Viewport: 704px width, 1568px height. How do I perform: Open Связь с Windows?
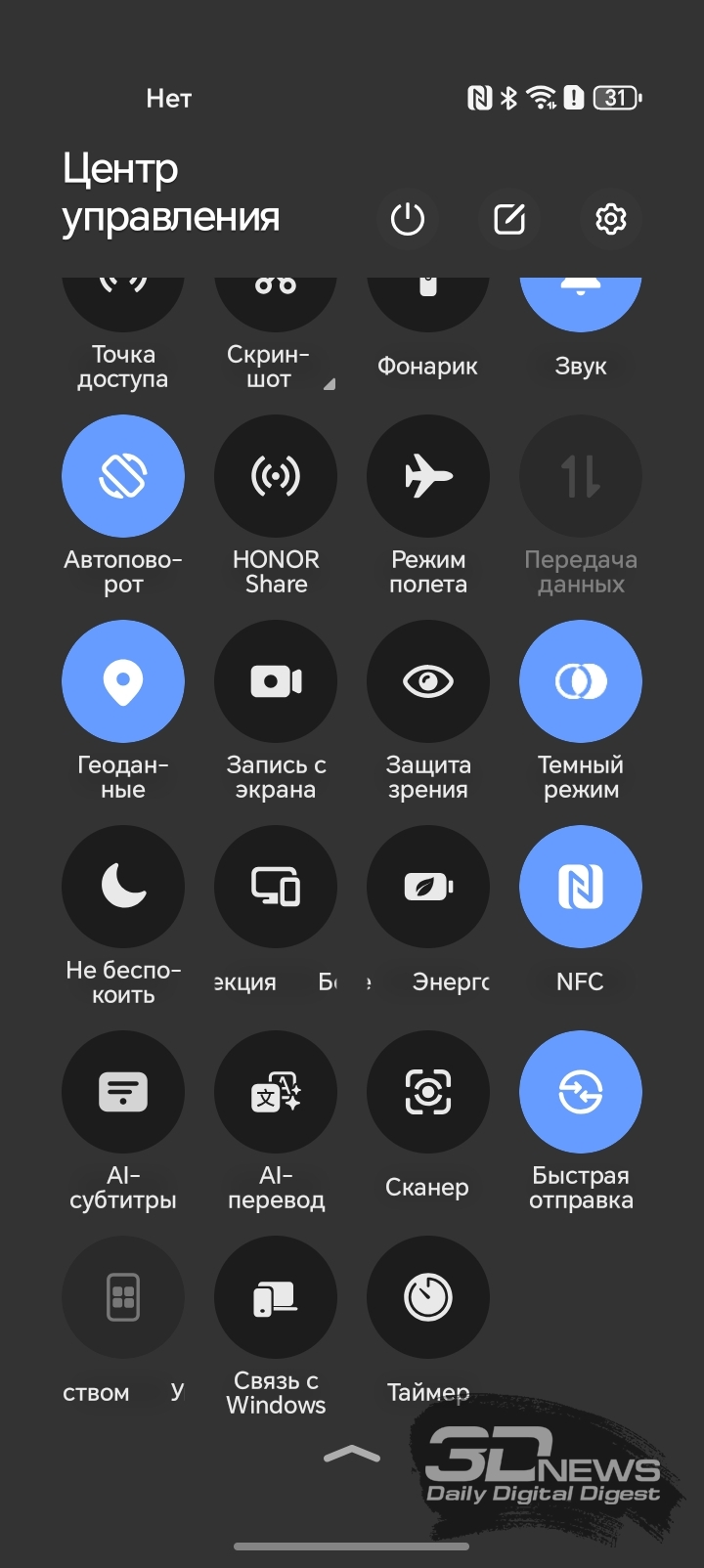click(x=276, y=1297)
